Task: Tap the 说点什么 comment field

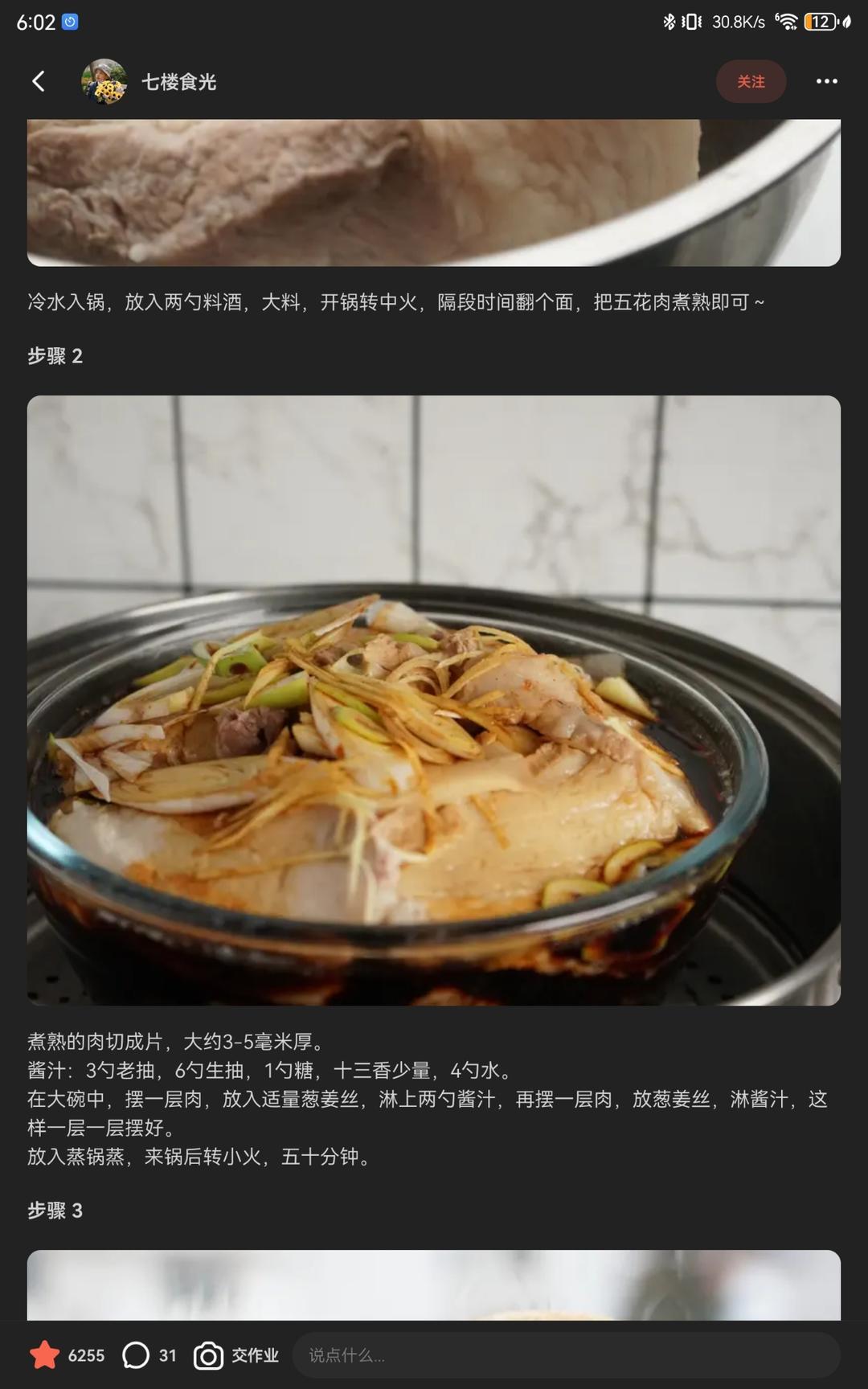Action: click(566, 1354)
